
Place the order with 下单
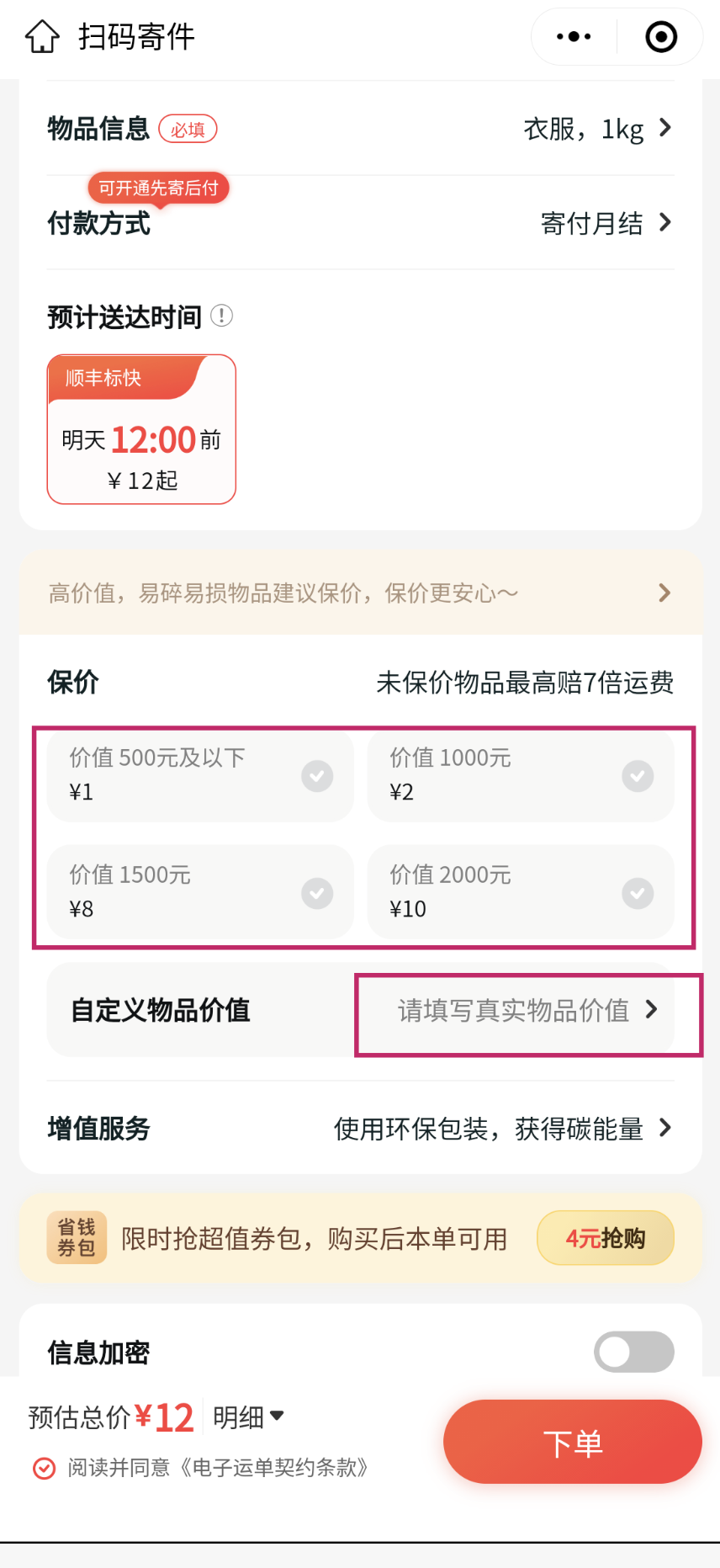572,1443
